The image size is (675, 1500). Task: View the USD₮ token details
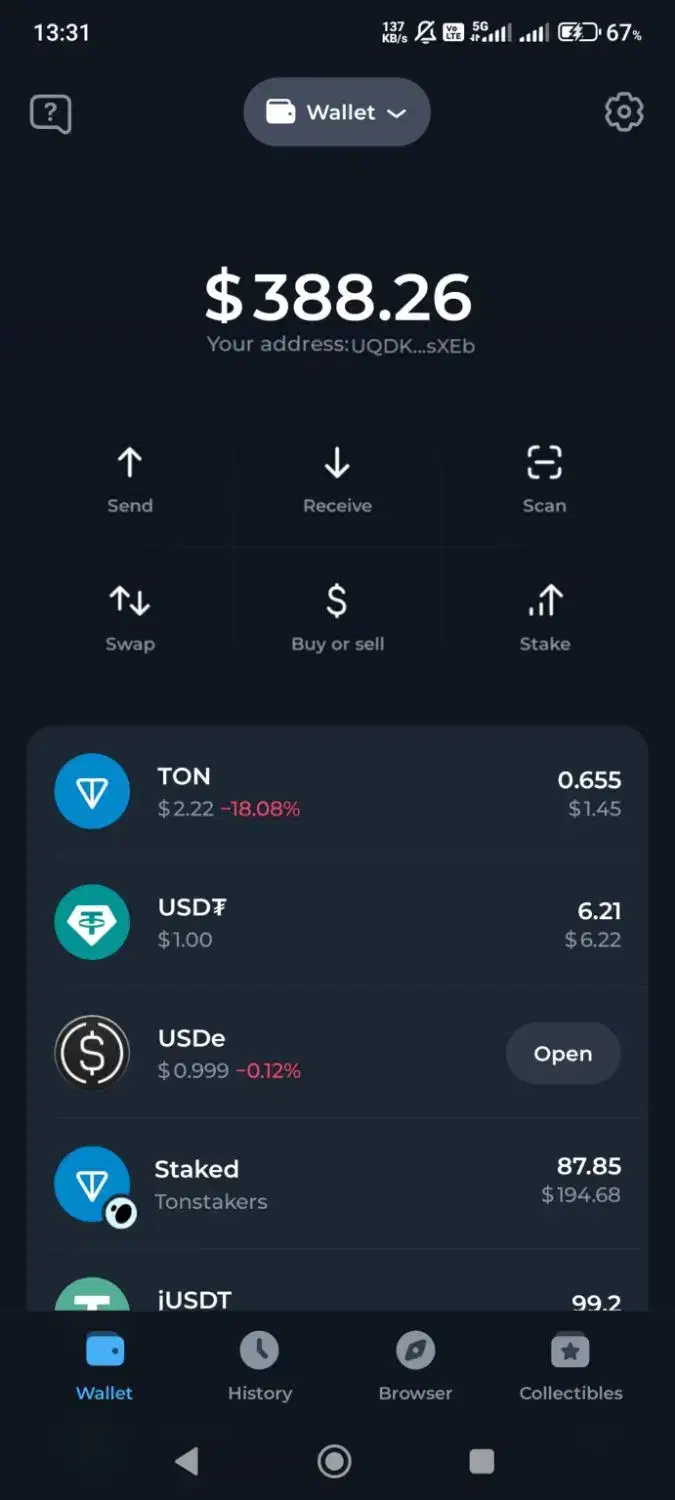tap(337, 923)
